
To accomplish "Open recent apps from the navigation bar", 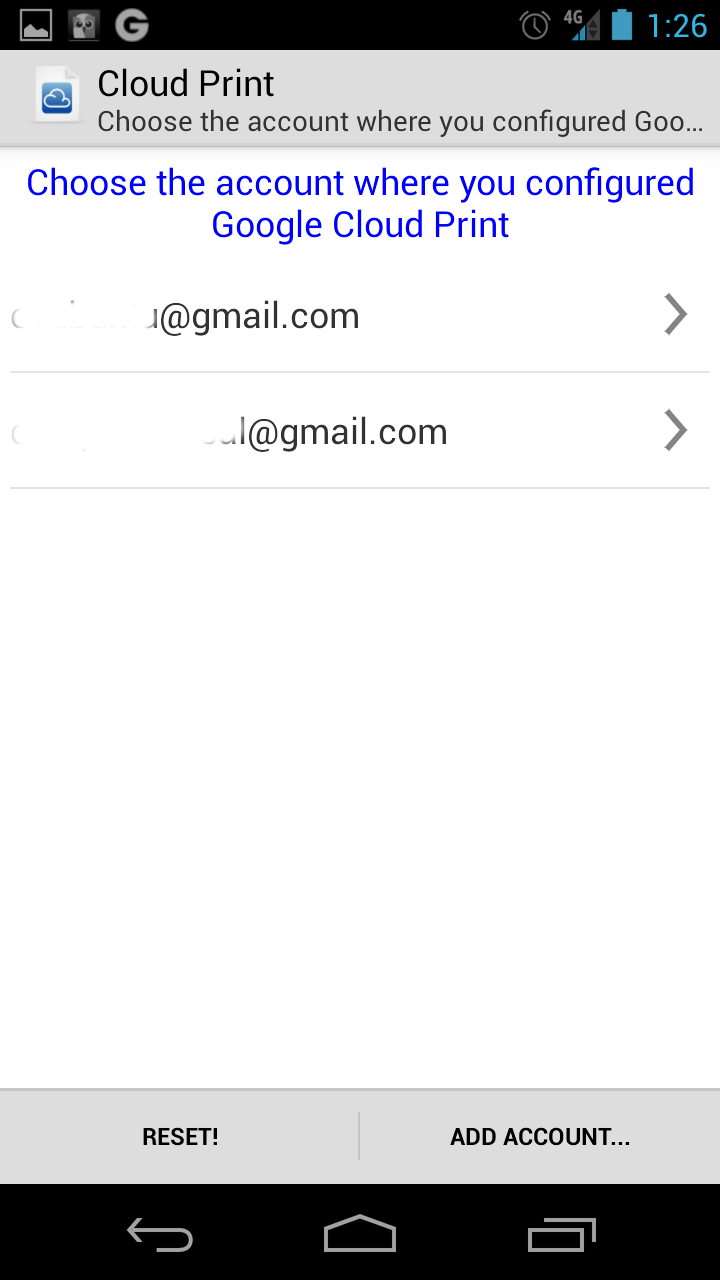I will tap(561, 1235).
